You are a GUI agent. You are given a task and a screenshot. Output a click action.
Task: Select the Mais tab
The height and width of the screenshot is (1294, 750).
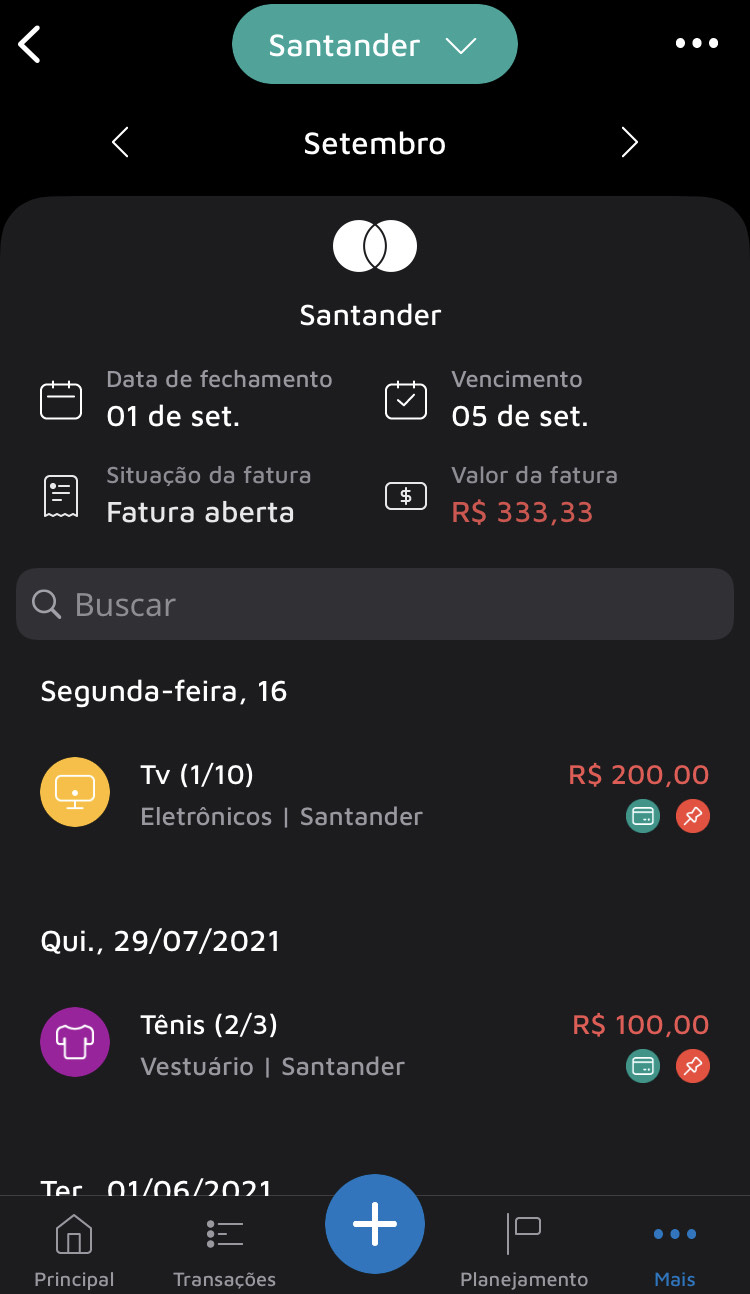674,1250
